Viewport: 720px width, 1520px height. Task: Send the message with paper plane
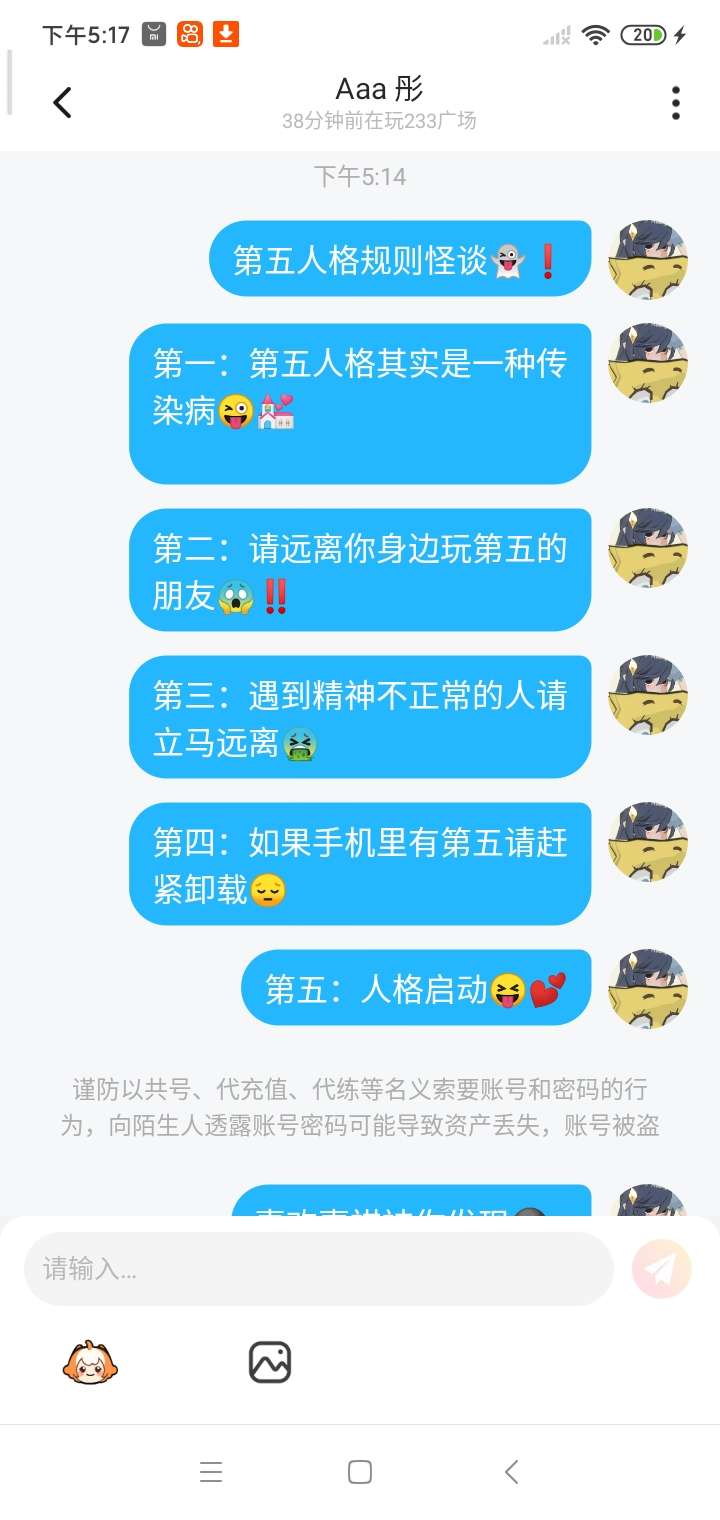(x=662, y=1268)
